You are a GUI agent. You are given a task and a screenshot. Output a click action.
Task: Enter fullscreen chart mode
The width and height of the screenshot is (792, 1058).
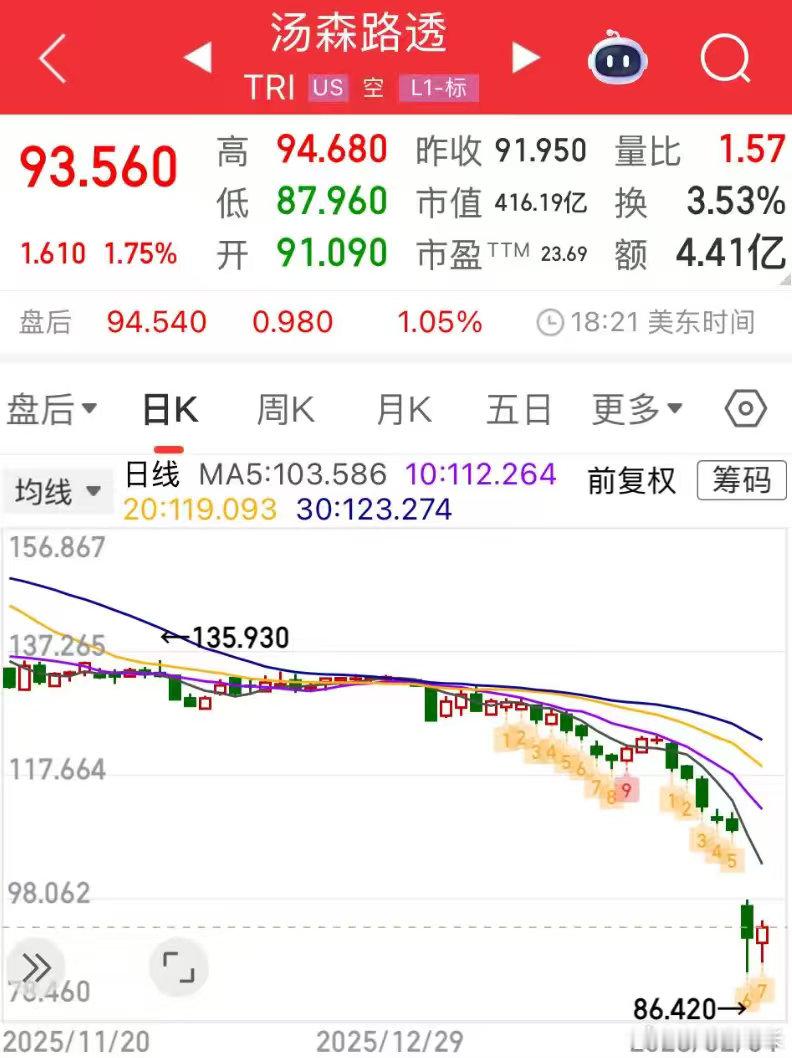coord(178,967)
